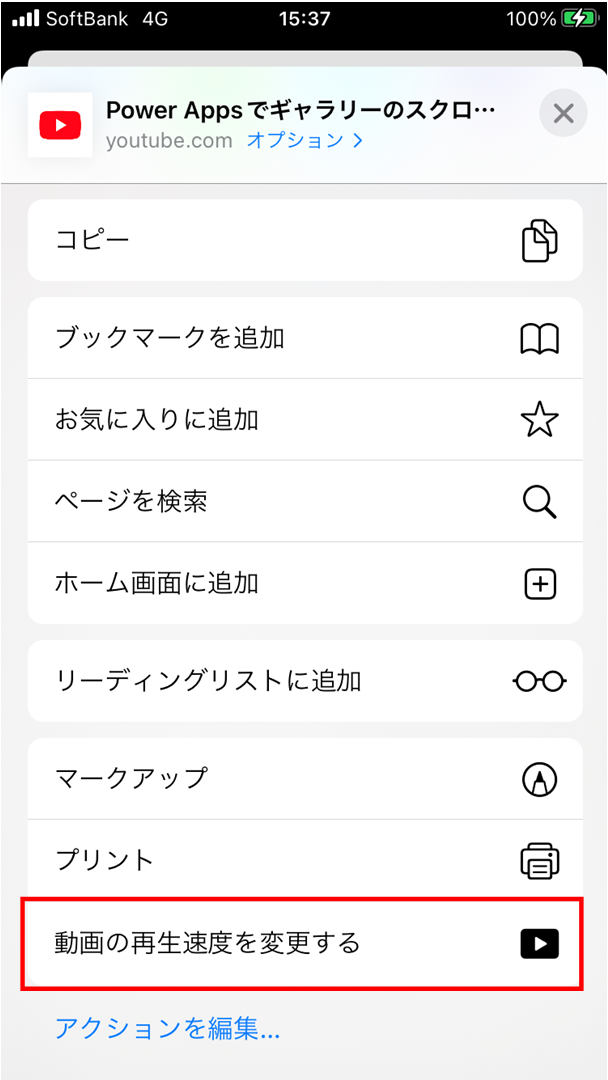The width and height of the screenshot is (608, 1080).
Task: Choose ブックマークを追加
Action: coord(305,338)
